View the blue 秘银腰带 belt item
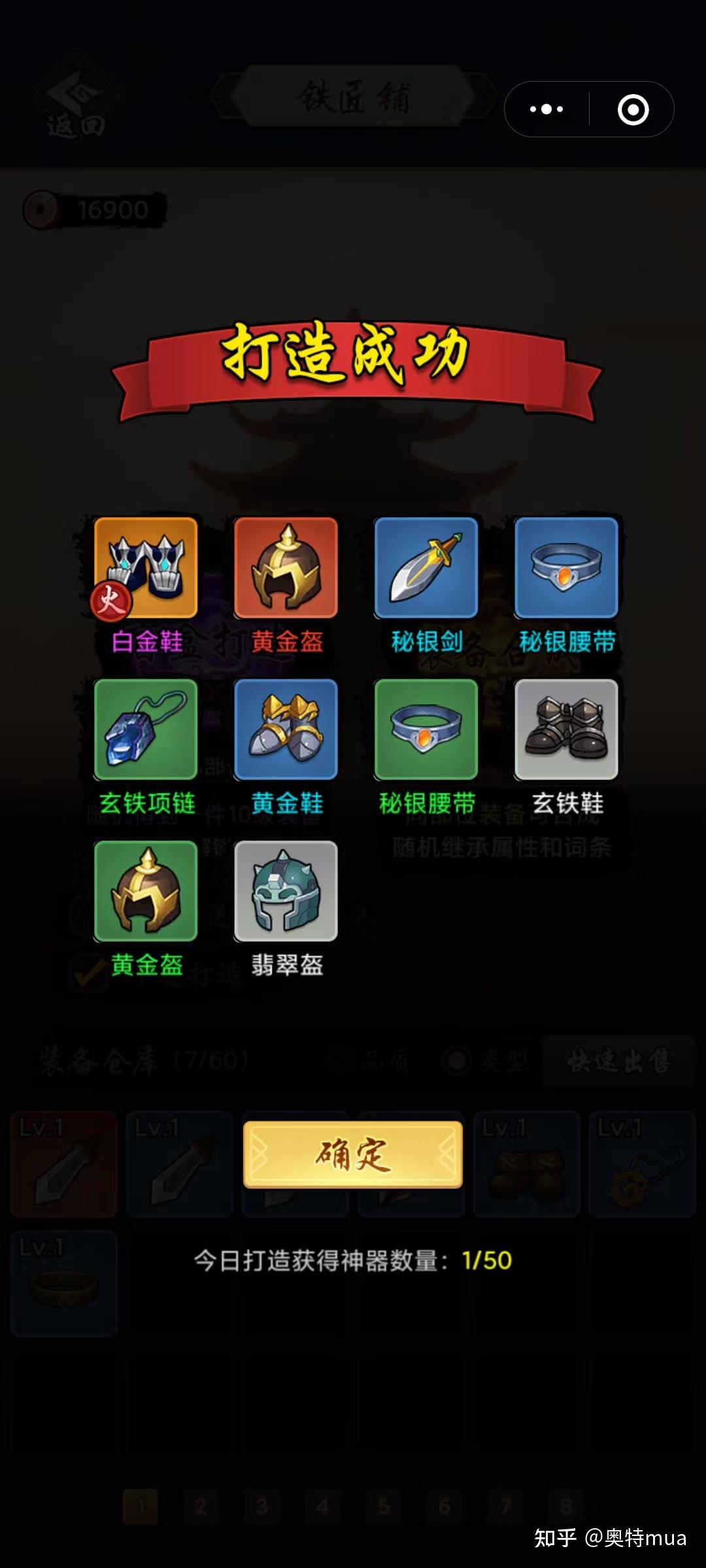Screen dimensions: 706x1568 (566, 567)
